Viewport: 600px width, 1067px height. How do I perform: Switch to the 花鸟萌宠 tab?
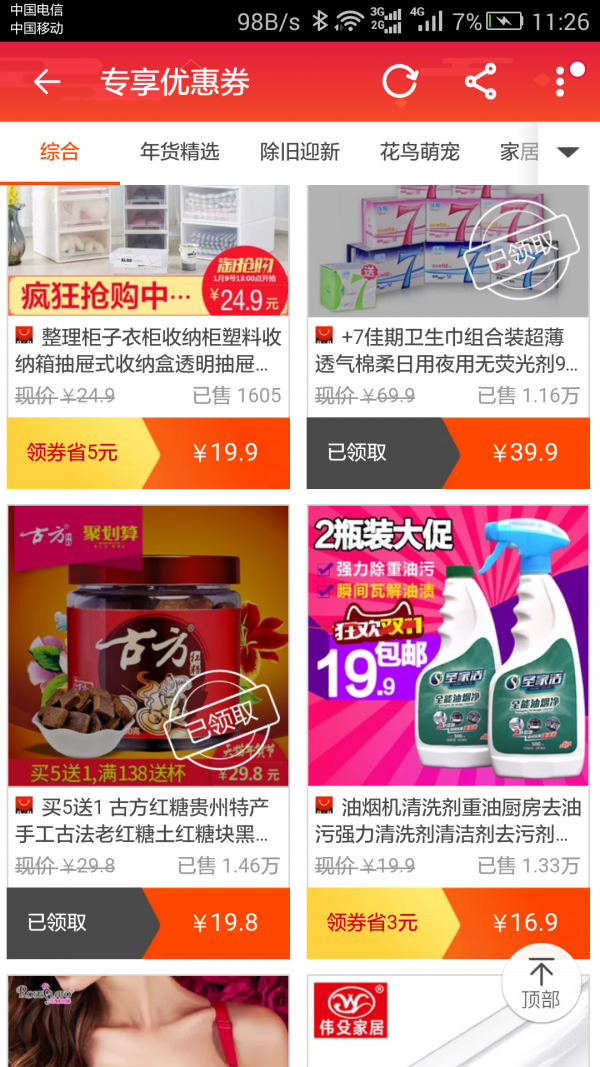(x=420, y=152)
